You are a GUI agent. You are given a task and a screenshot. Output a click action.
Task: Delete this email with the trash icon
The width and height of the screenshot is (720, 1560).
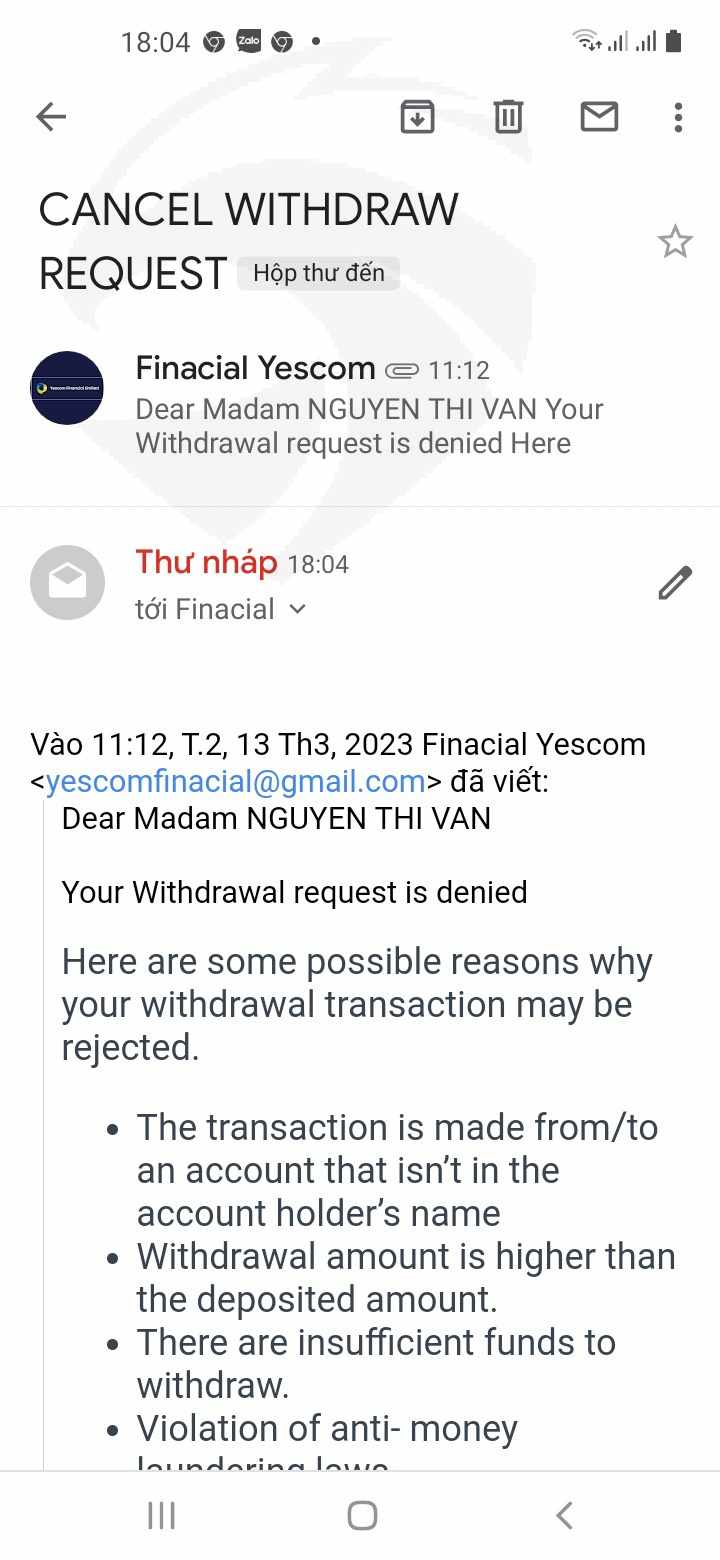tap(508, 117)
